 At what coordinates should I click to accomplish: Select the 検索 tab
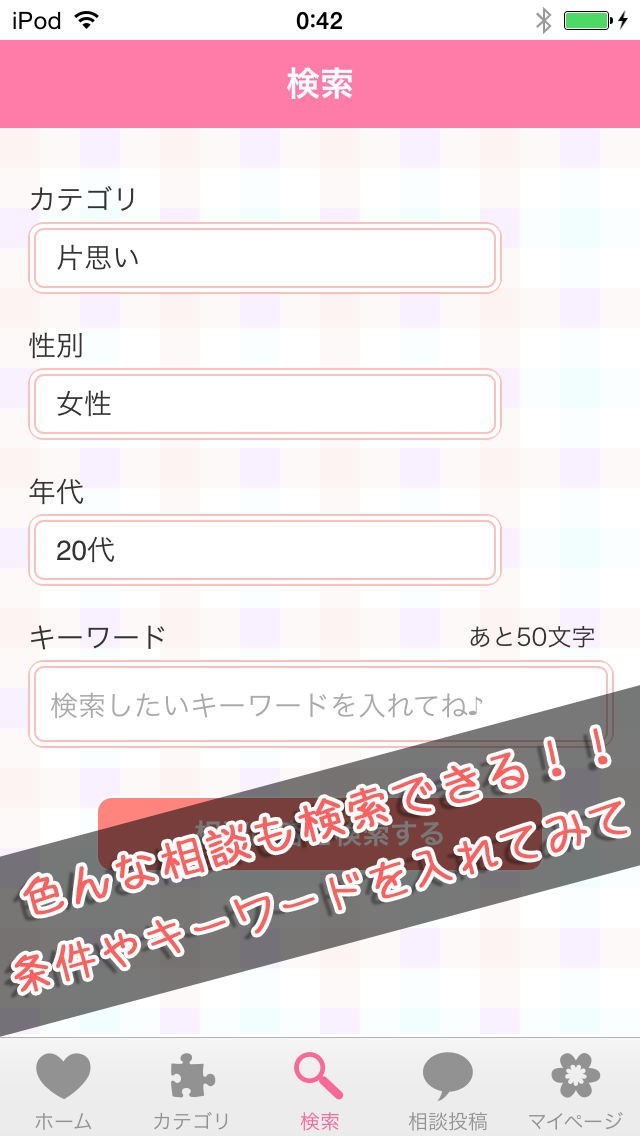[x=319, y=1090]
